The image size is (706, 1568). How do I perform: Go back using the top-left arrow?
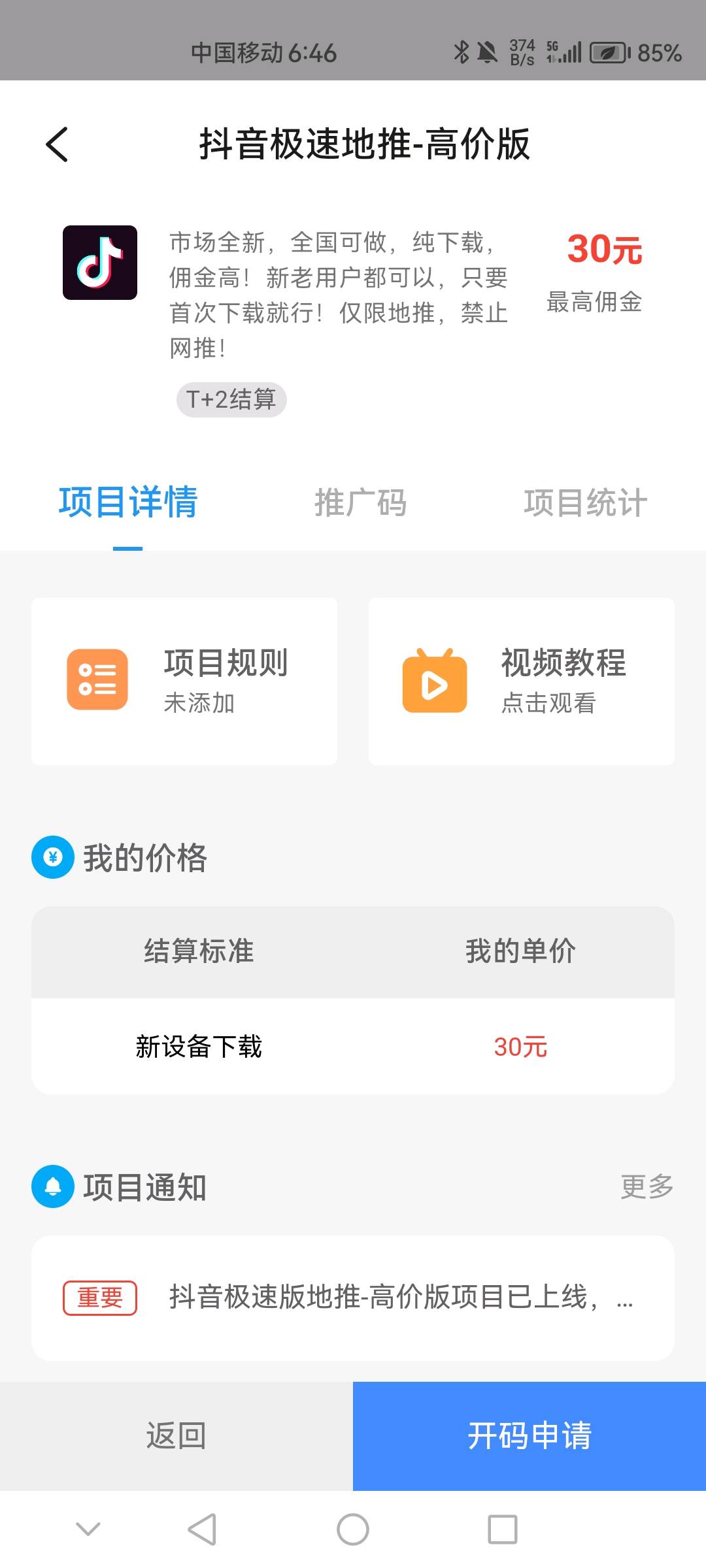coord(58,144)
